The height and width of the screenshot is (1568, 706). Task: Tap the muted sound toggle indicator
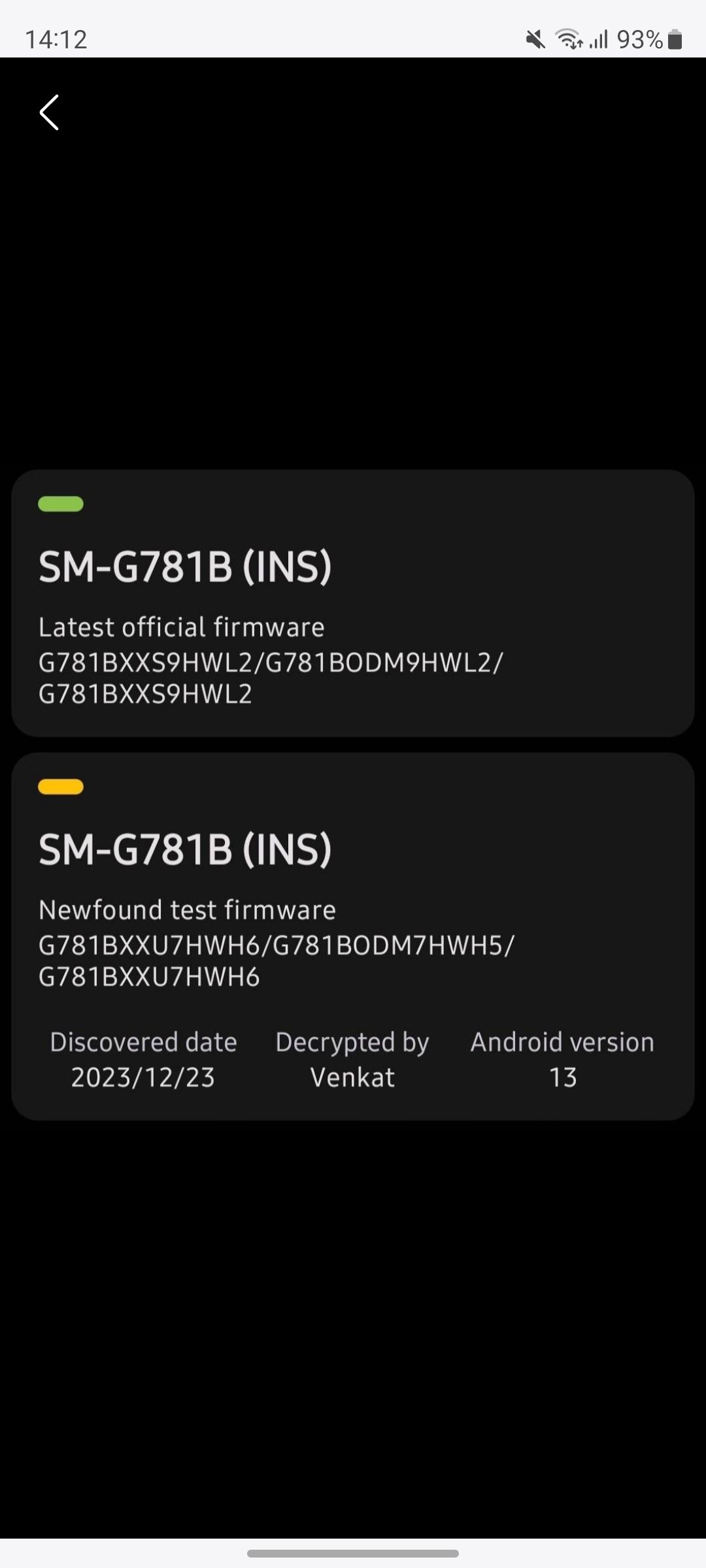pyautogui.click(x=535, y=41)
